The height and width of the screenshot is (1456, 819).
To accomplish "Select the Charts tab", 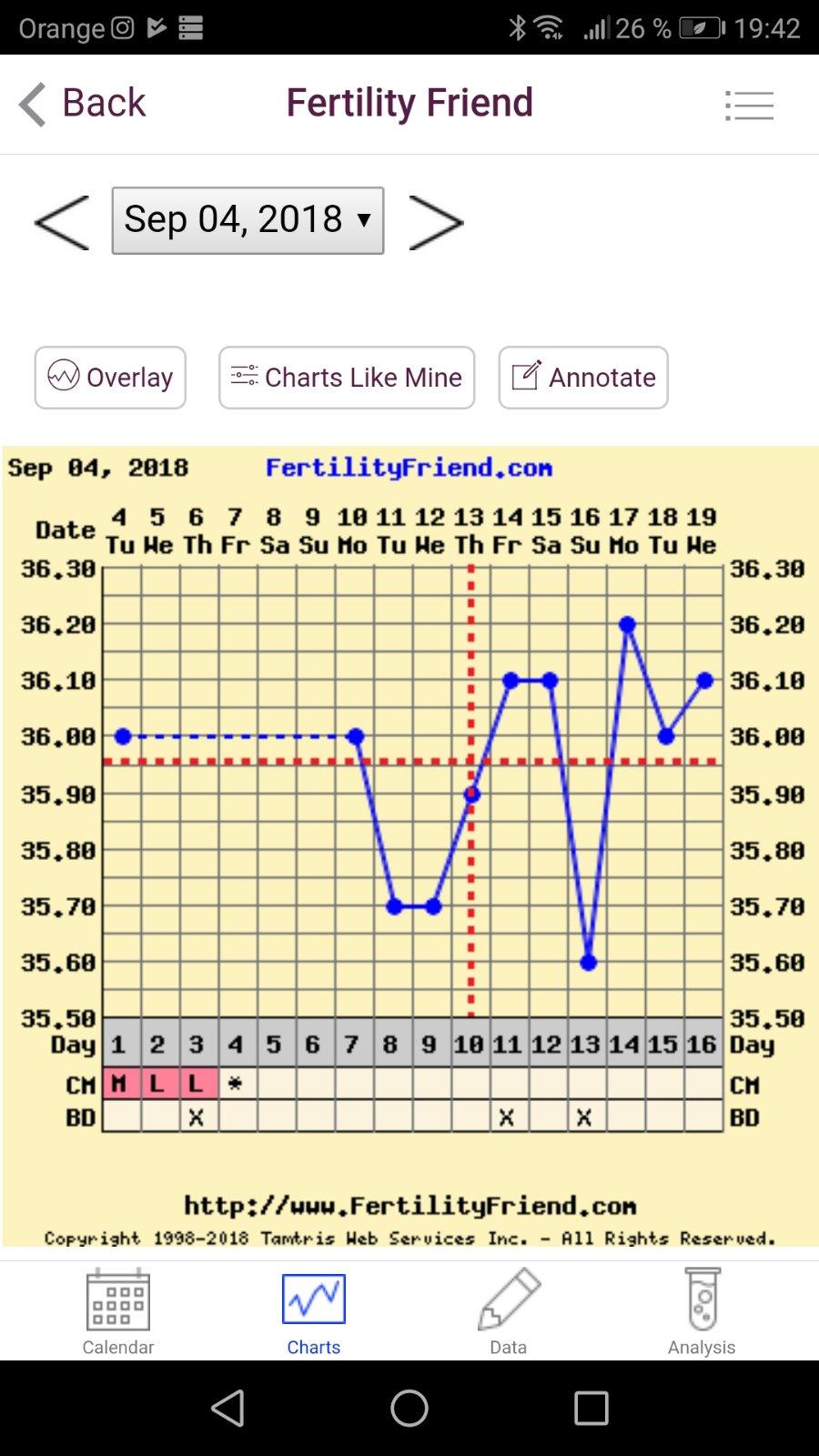I will click(x=314, y=1312).
